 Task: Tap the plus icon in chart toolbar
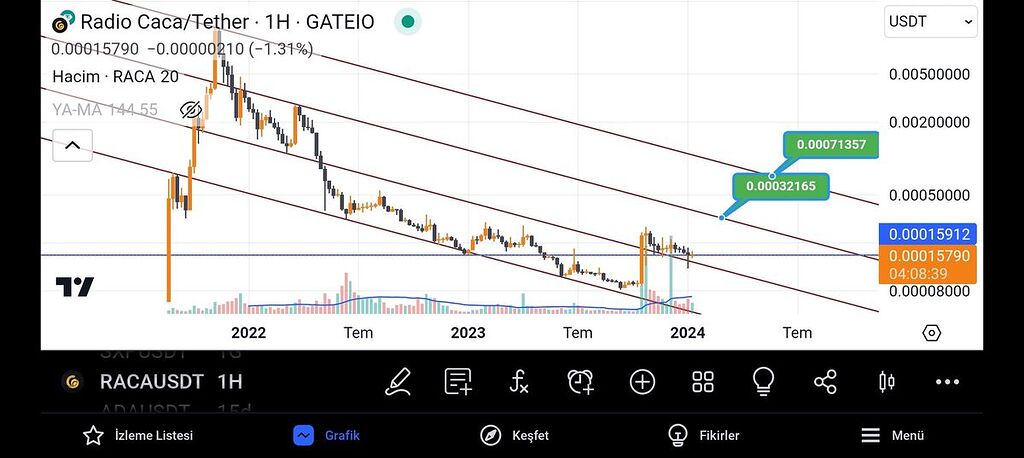(x=641, y=381)
